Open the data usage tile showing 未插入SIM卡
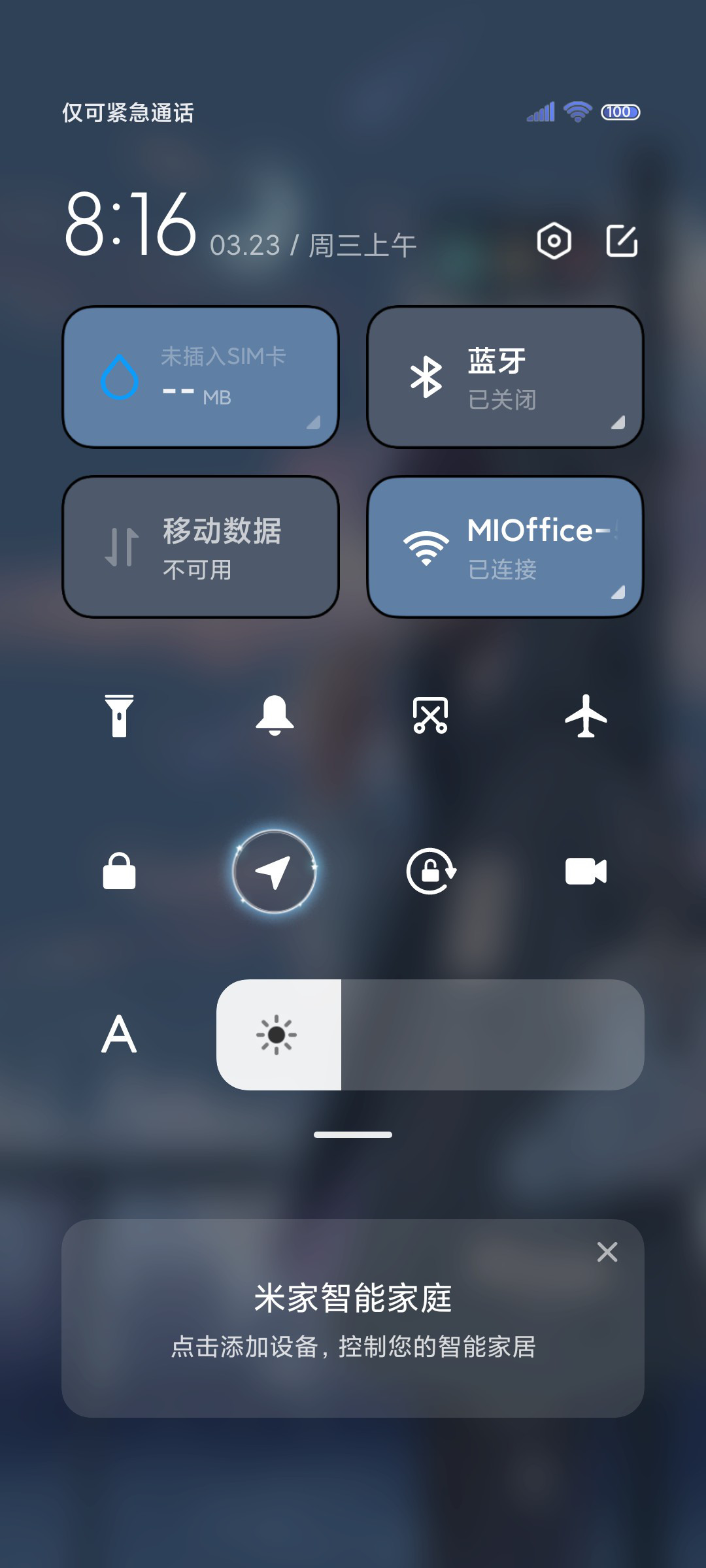706x1568 pixels. (201, 377)
